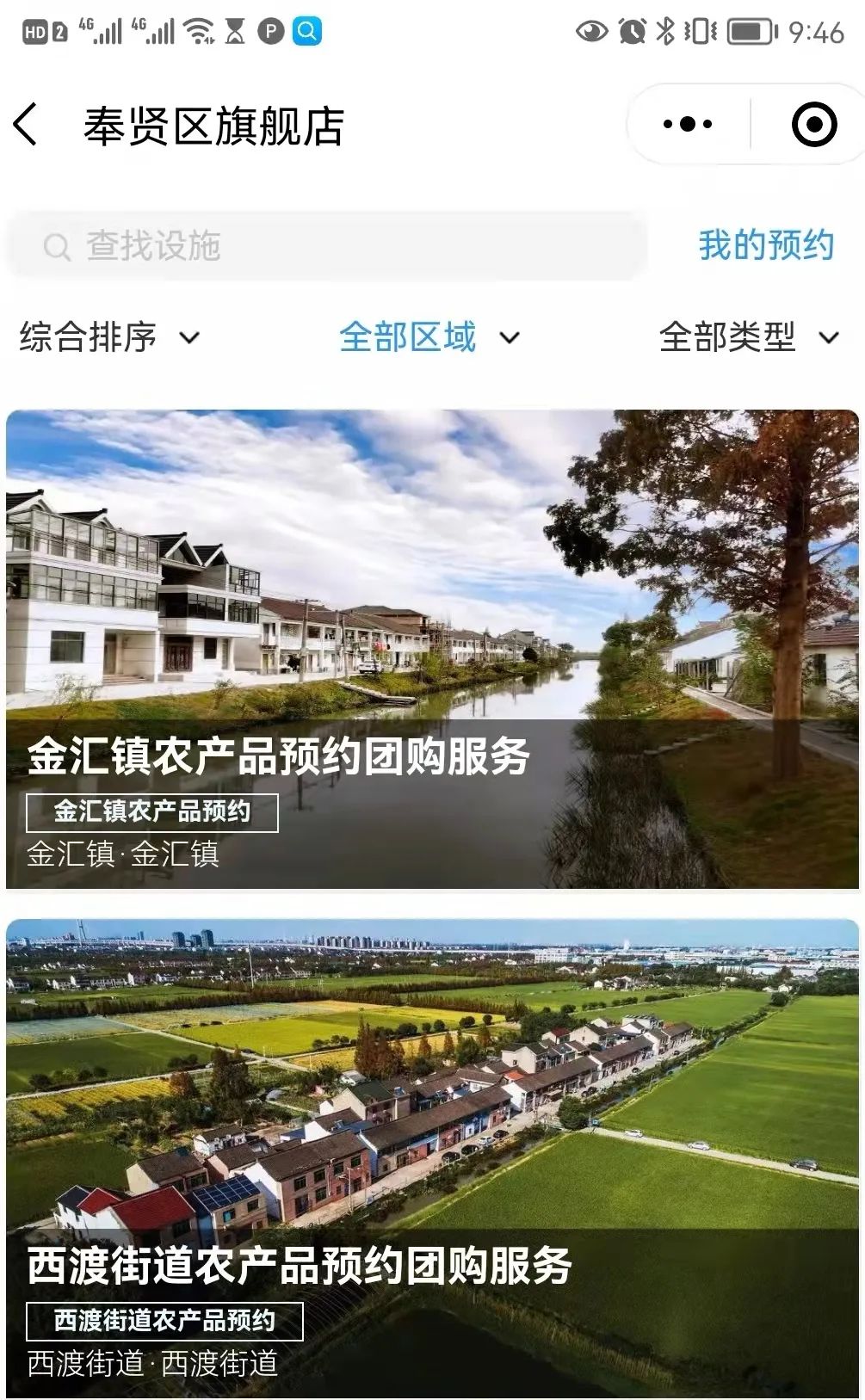Viewport: 865px width, 1400px height.
Task: Expand the 全部区域 area dropdown
Action: point(429,337)
